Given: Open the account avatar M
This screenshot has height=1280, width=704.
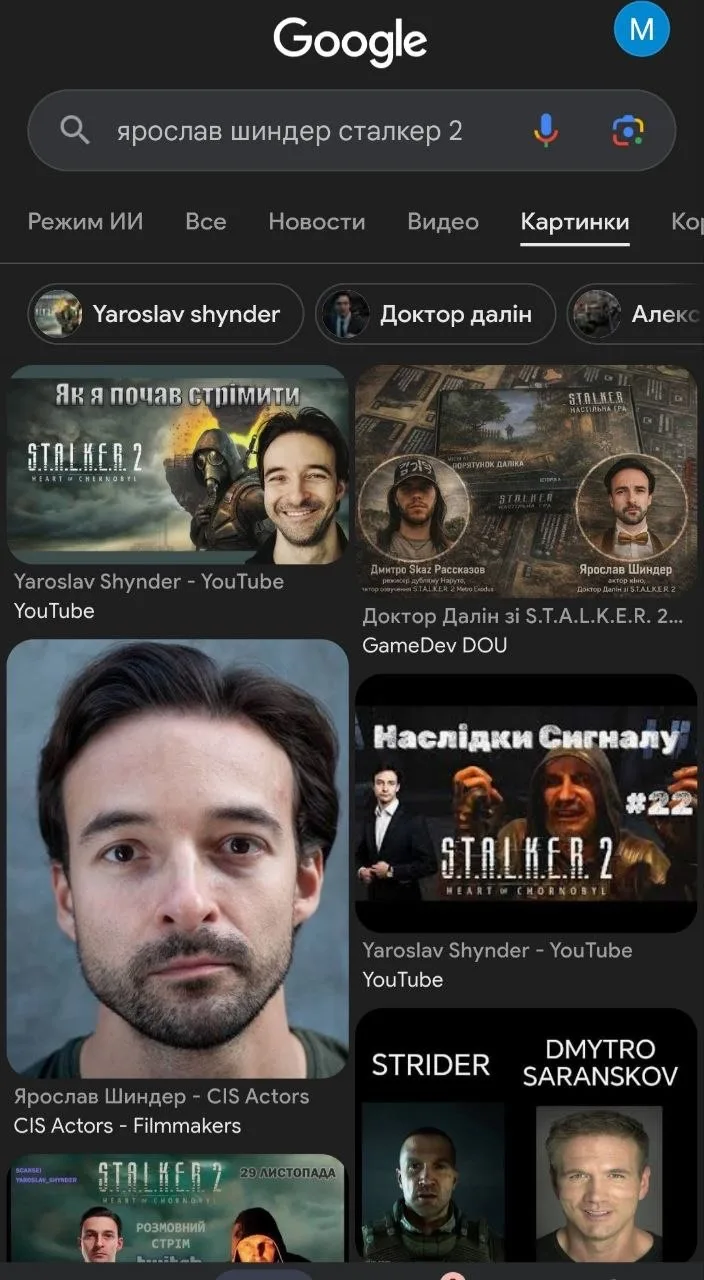Looking at the screenshot, I should click(x=641, y=29).
